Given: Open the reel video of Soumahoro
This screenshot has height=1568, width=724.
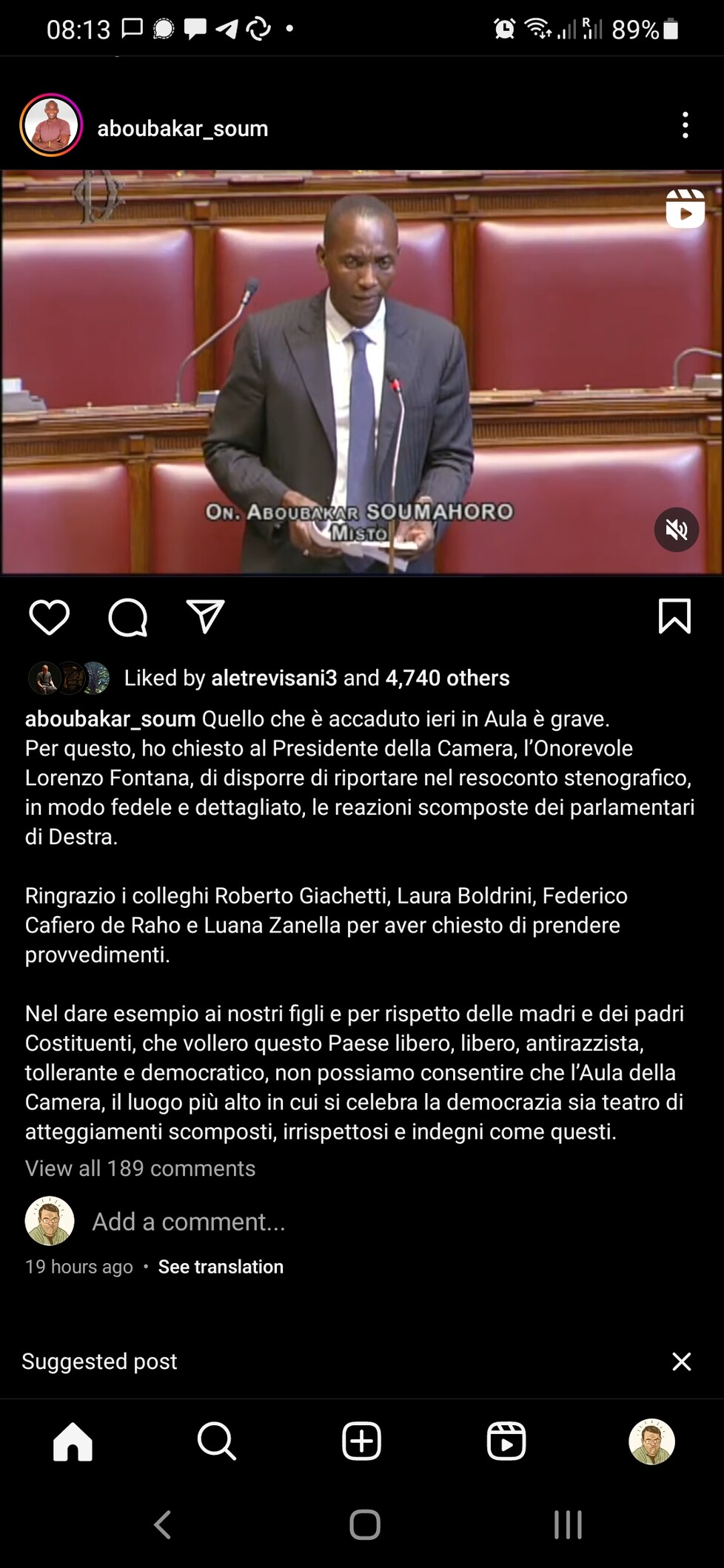Looking at the screenshot, I should pos(361,373).
